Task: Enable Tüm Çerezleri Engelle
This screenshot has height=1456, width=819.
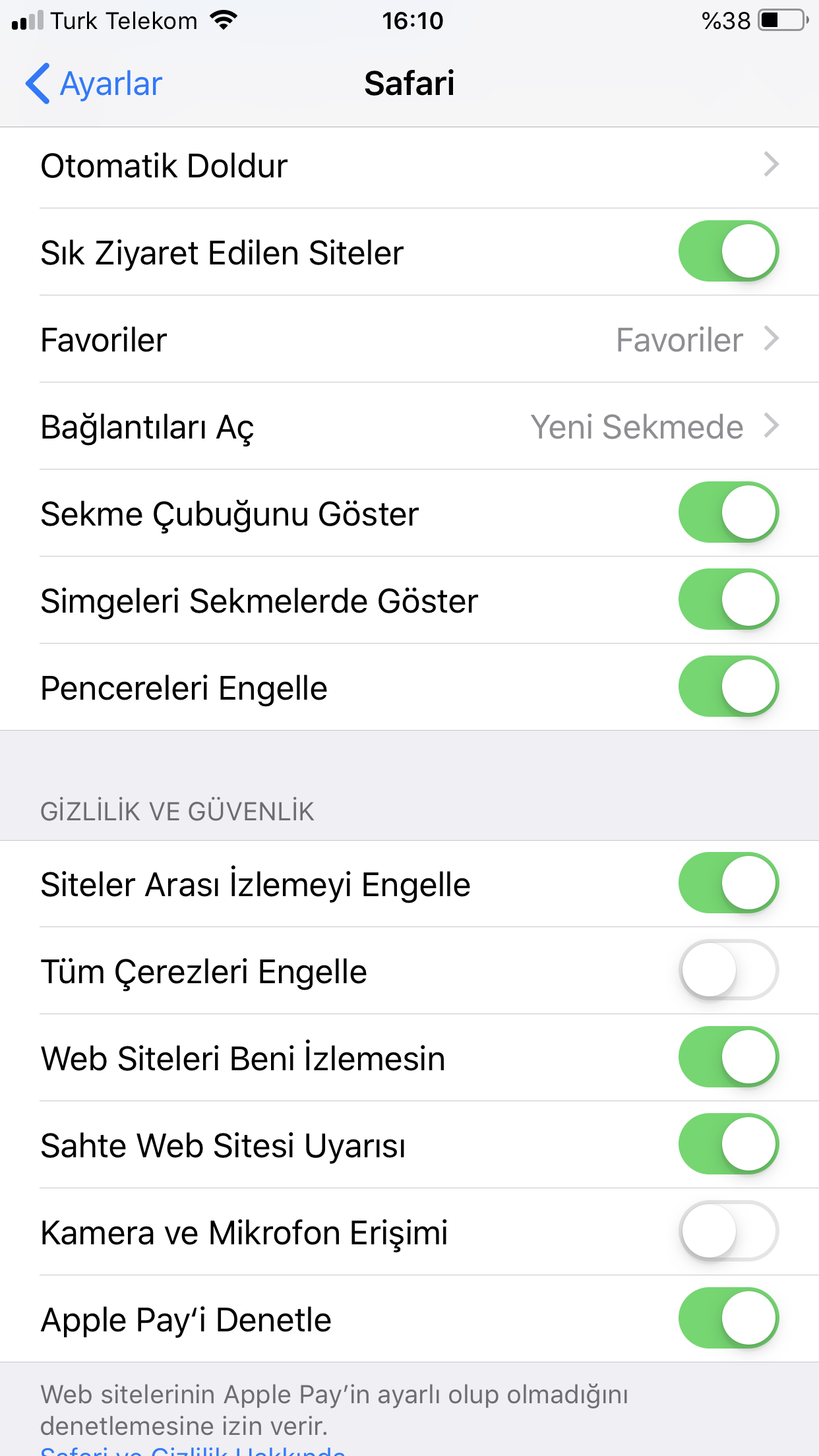Action: [x=729, y=970]
